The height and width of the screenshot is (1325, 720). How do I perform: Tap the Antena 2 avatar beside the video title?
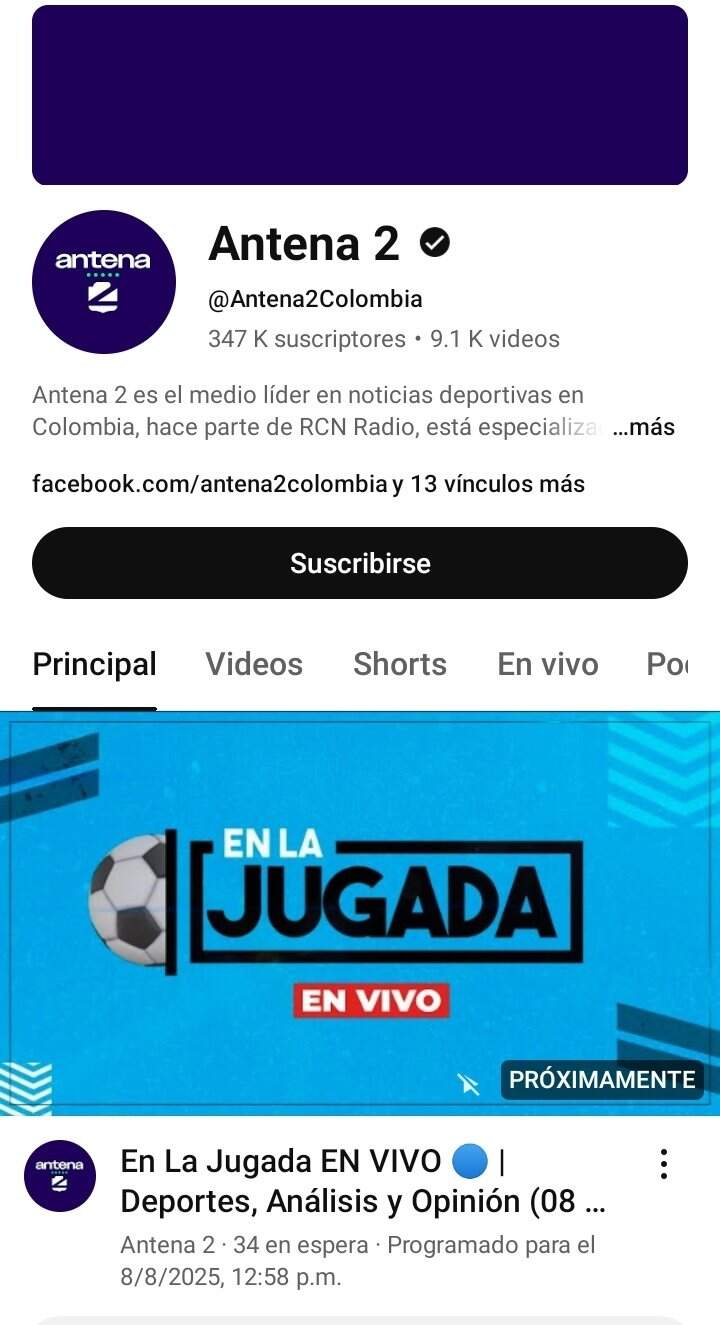(60, 1176)
